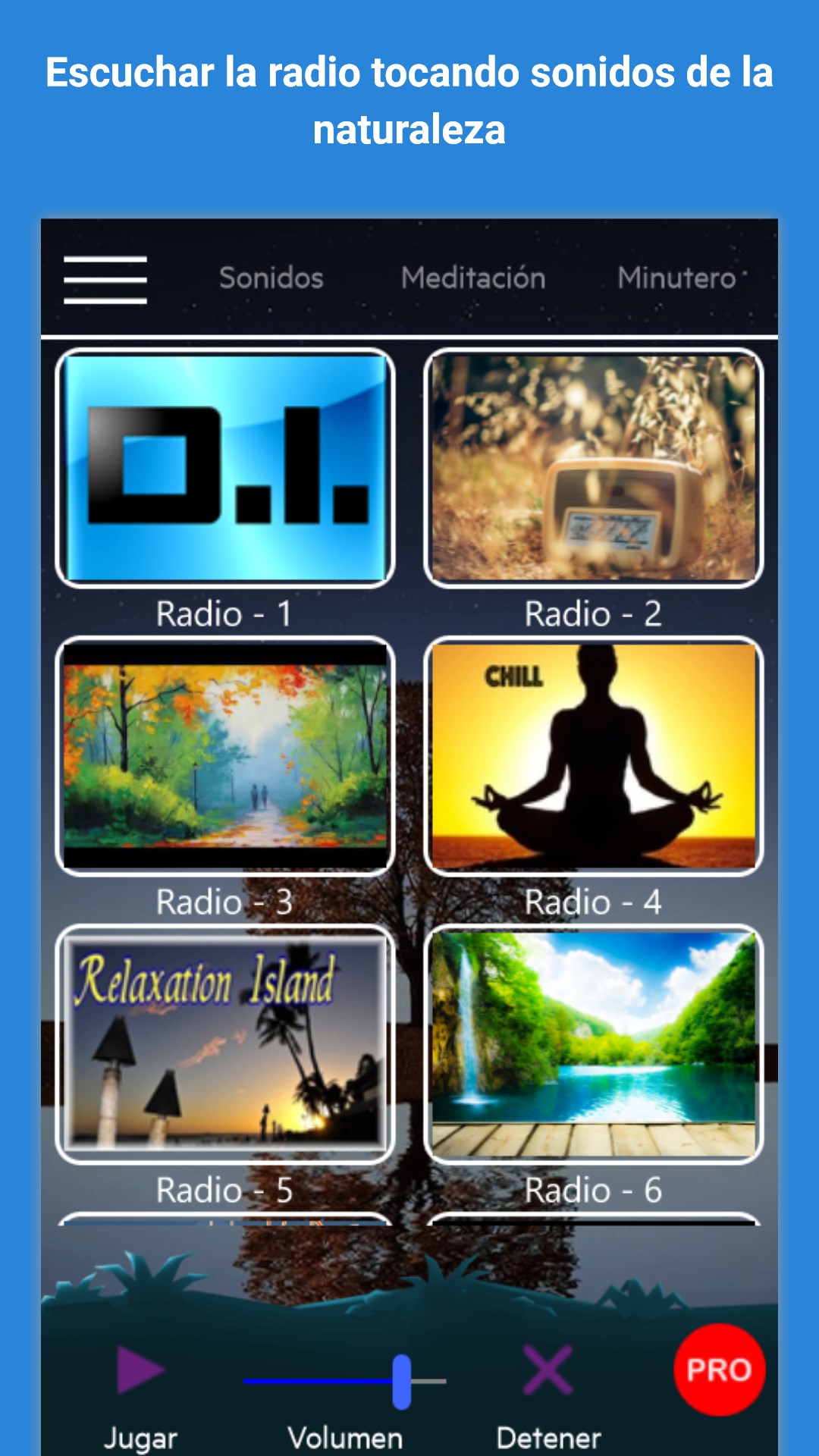Tap the Radio - 1 station label
Image resolution: width=819 pixels, height=1456 pixels.
[x=225, y=614]
